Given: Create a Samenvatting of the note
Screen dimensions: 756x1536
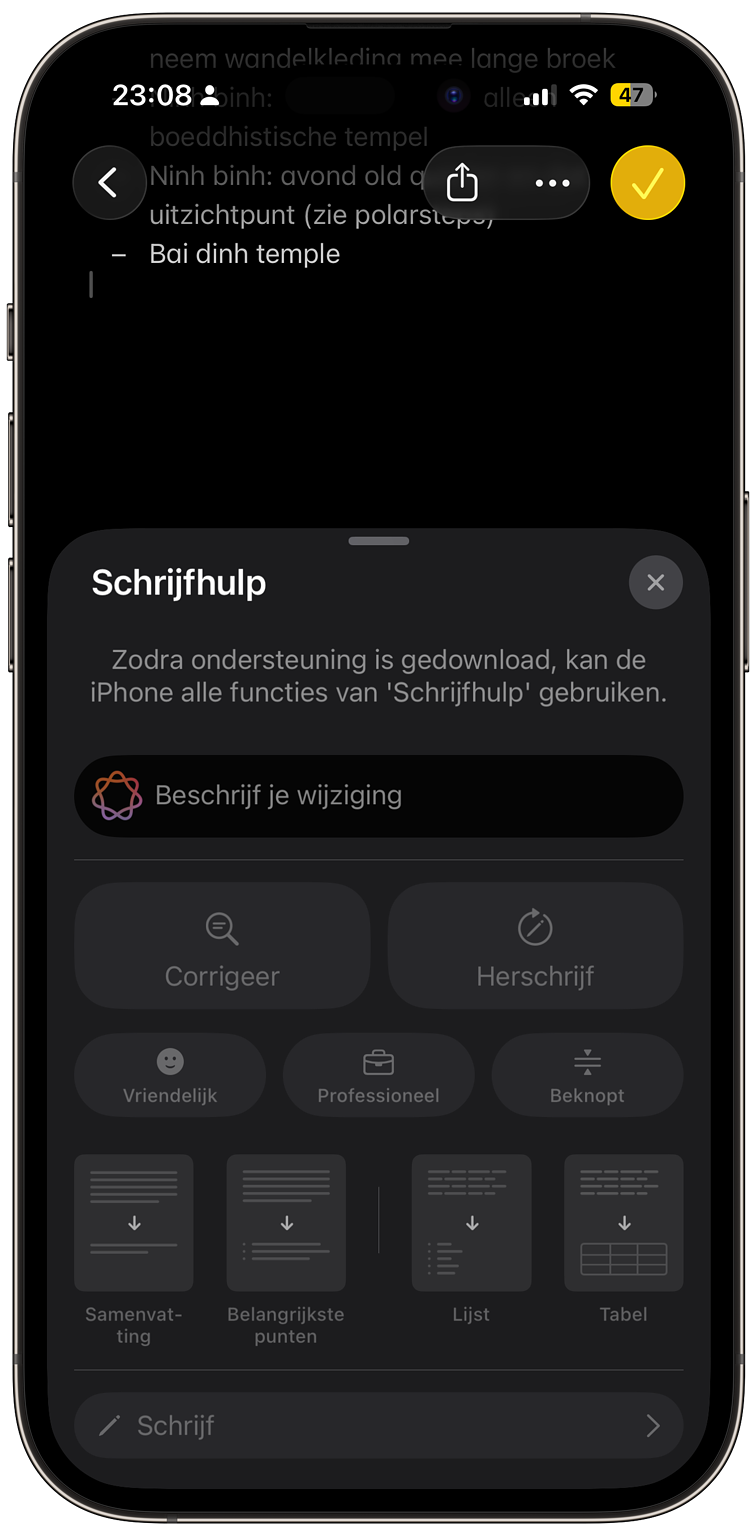Looking at the screenshot, I should pos(133,1222).
